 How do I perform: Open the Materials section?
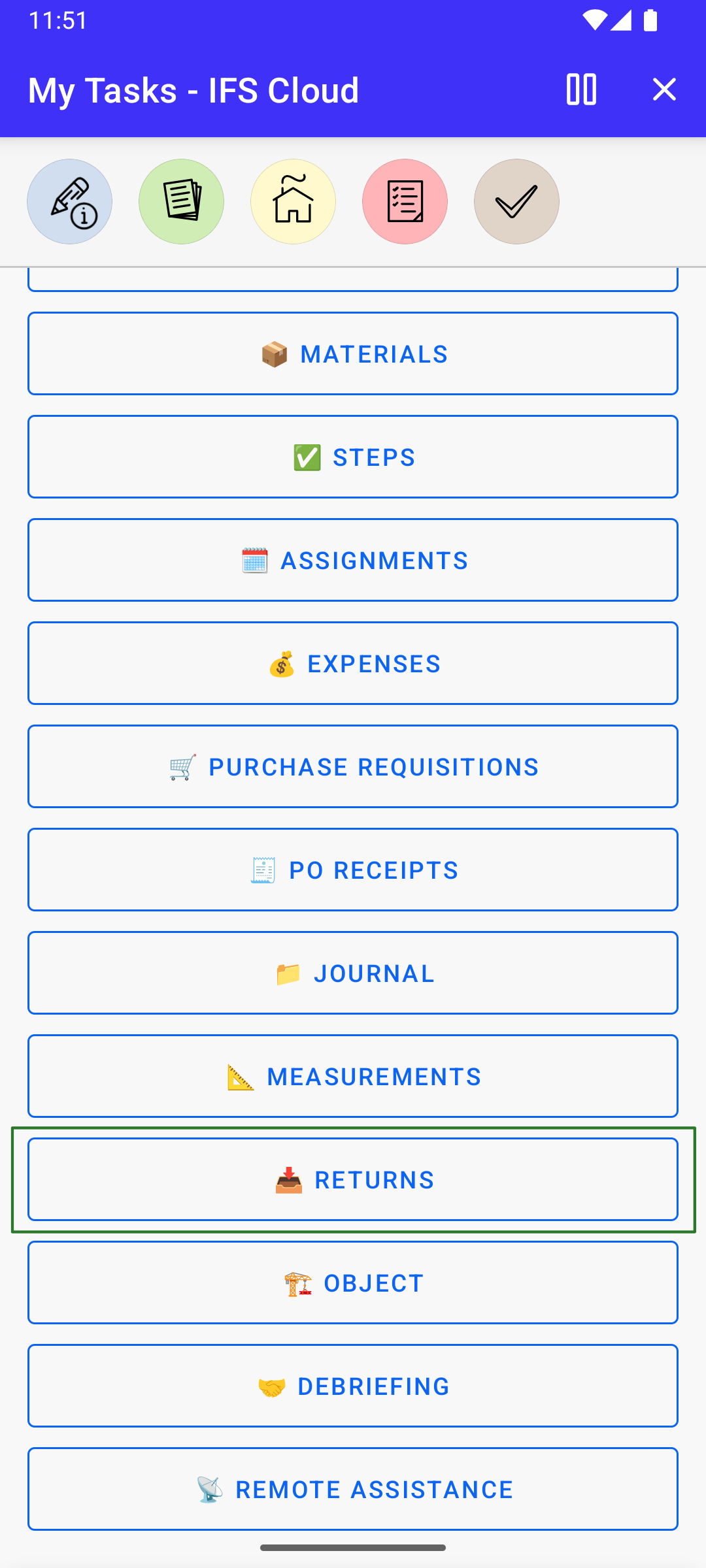pos(353,353)
